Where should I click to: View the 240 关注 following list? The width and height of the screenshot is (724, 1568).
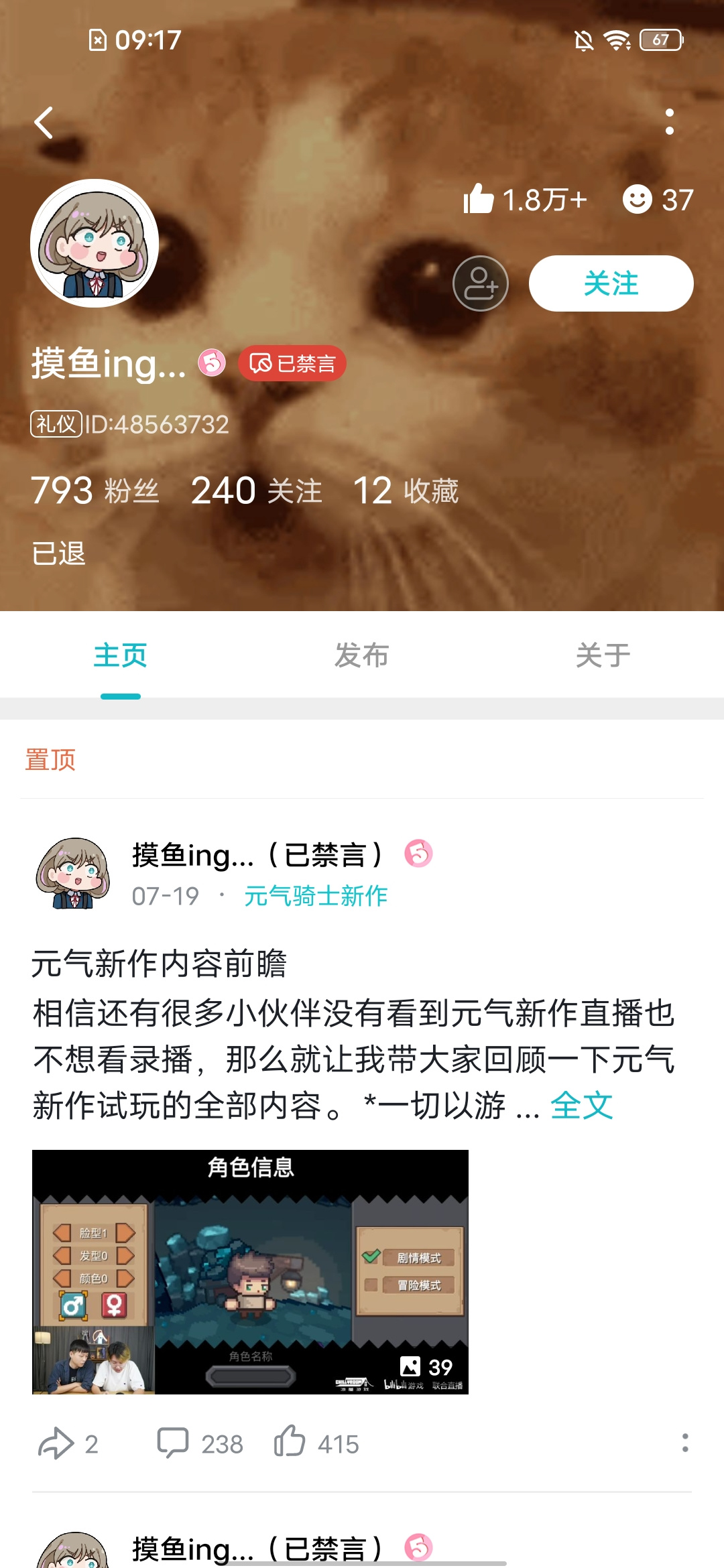[x=256, y=490]
